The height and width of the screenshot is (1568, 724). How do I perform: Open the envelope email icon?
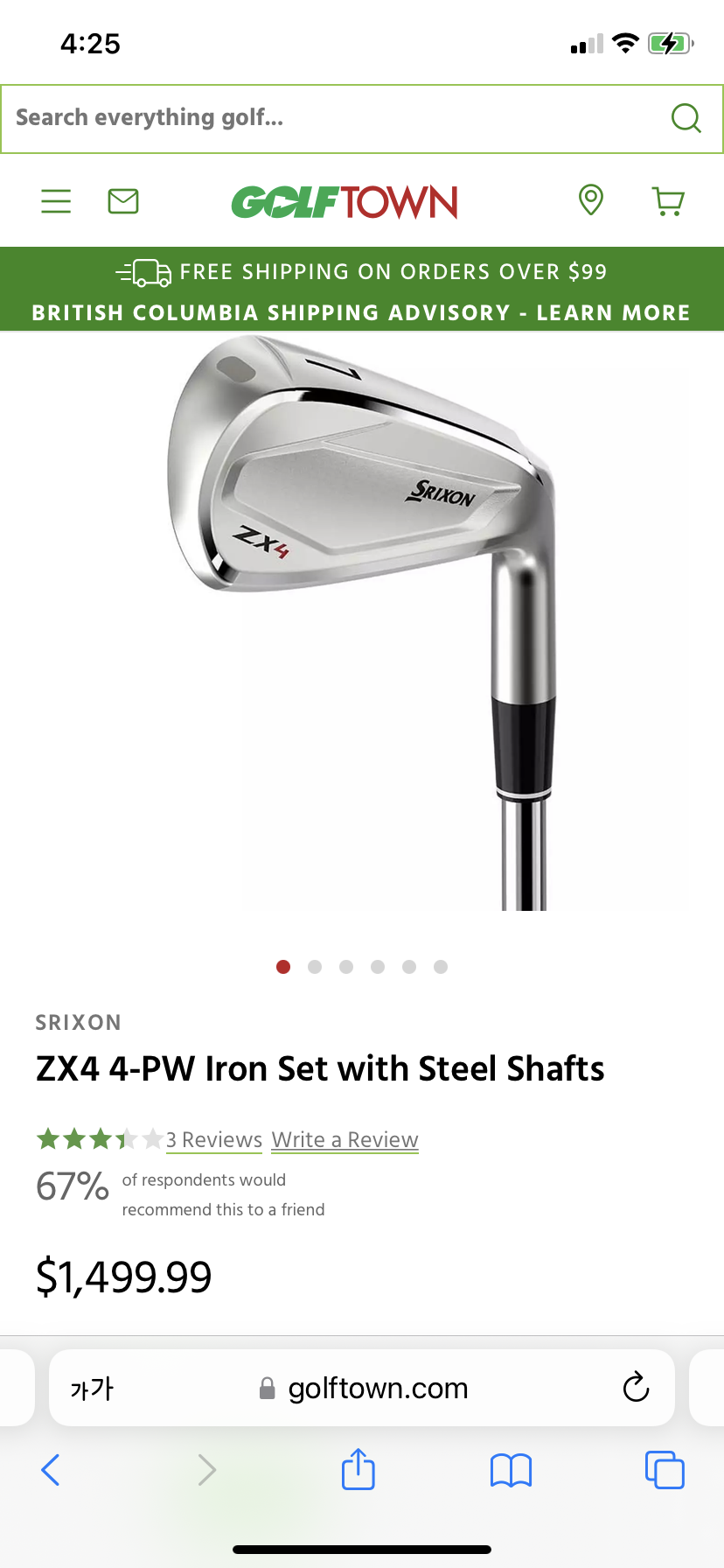(123, 201)
